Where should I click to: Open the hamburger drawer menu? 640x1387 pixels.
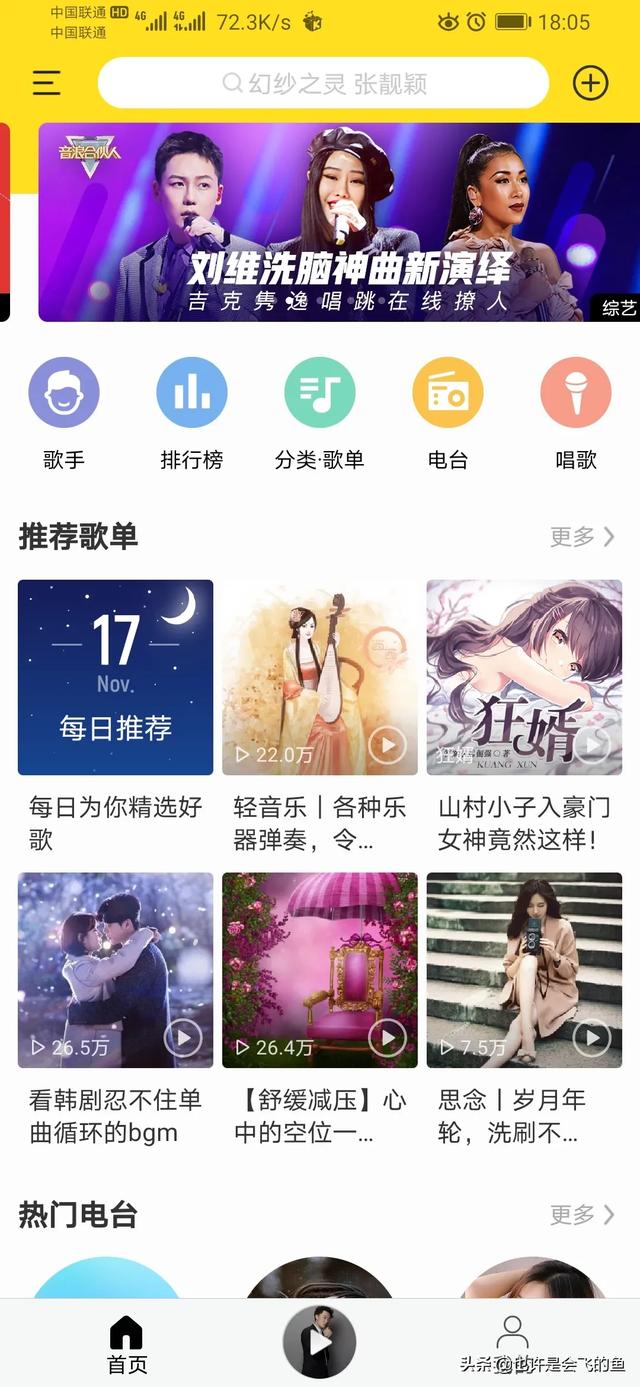(46, 83)
